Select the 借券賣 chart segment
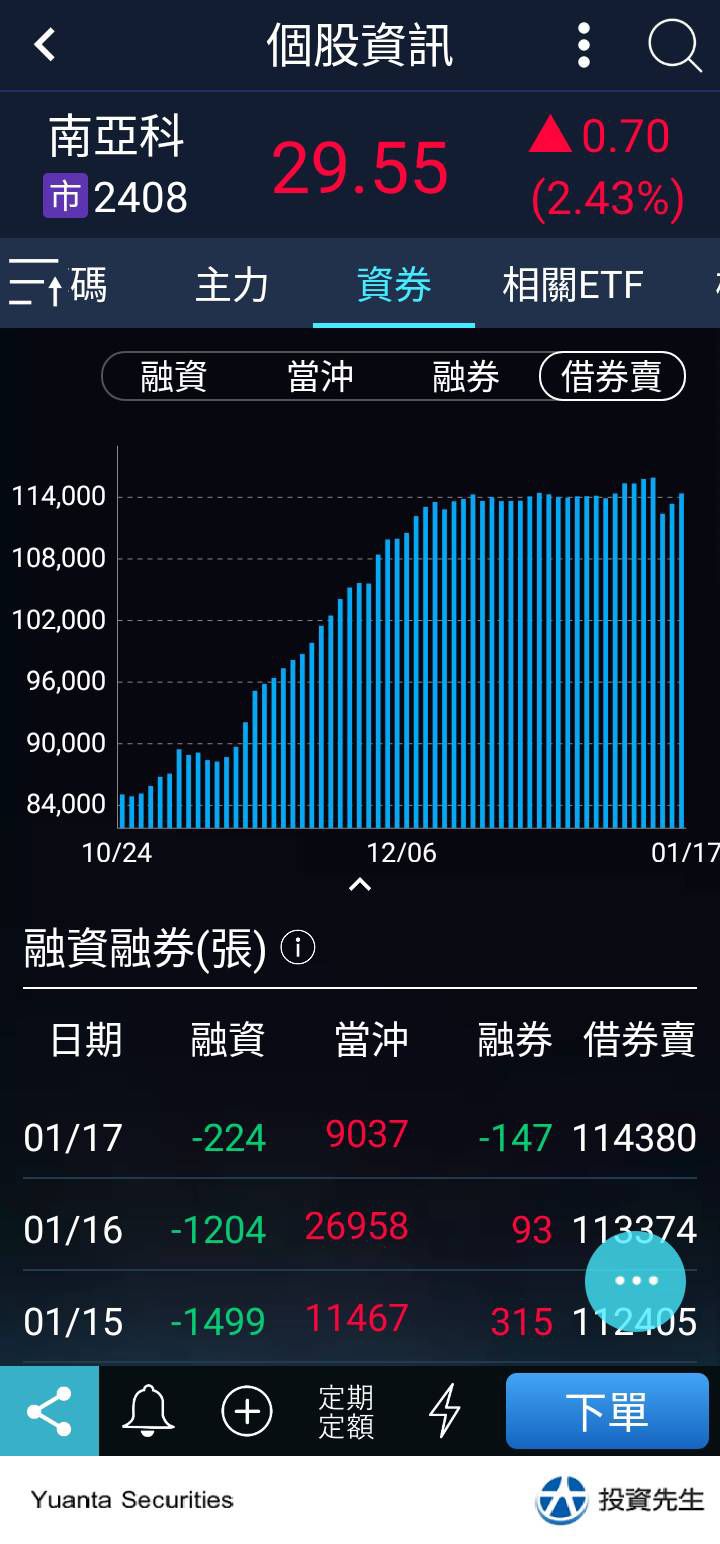 [612, 377]
